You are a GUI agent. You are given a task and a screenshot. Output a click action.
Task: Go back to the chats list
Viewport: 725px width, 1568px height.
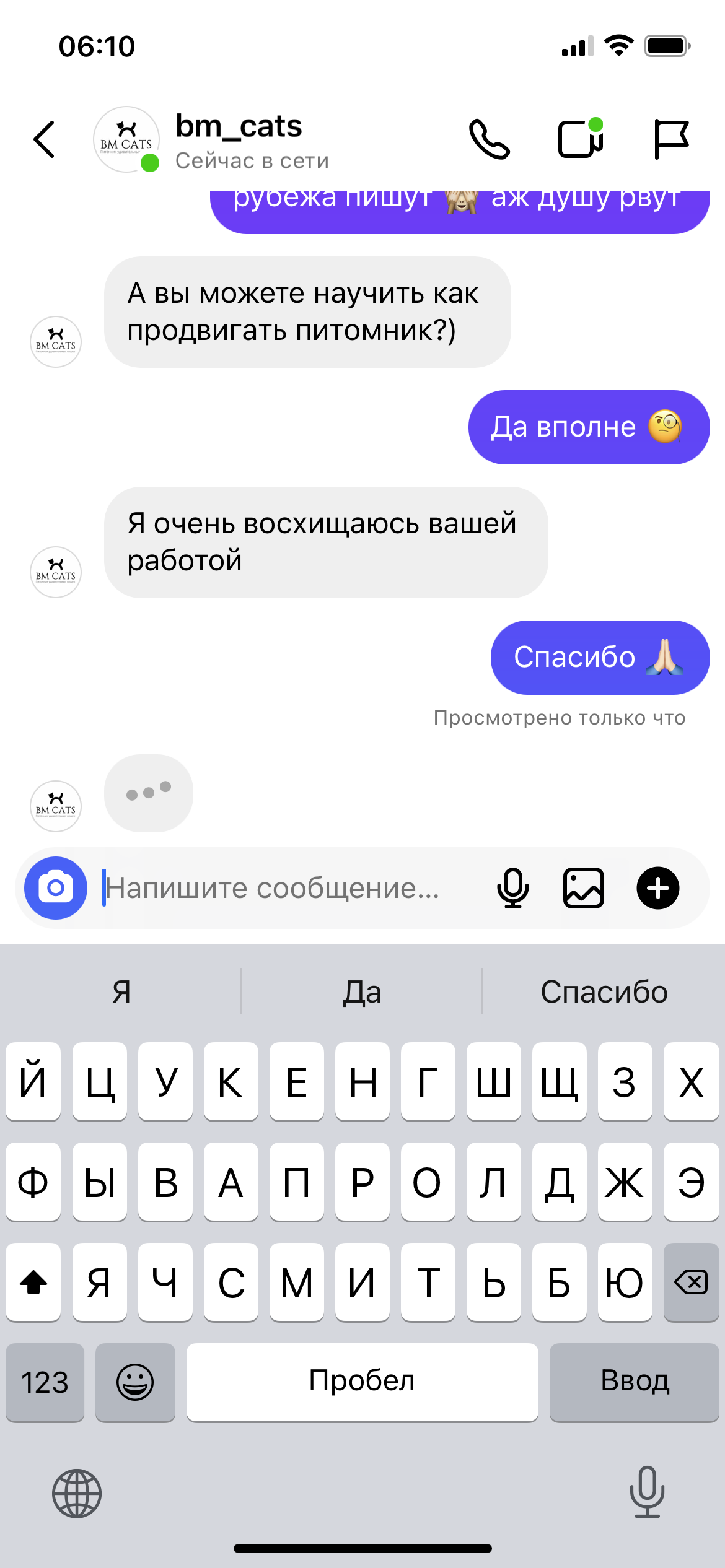[45, 139]
